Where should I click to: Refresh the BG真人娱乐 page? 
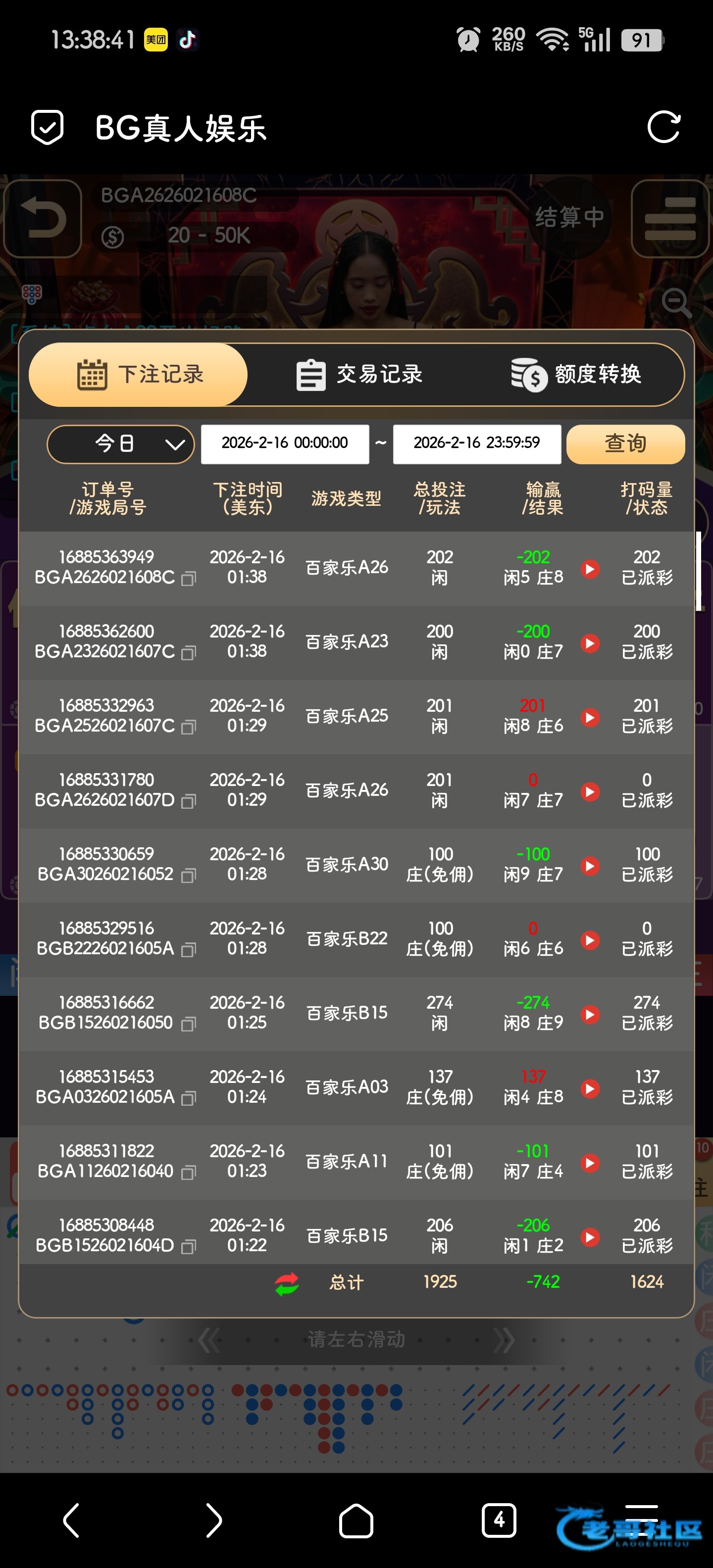point(663,127)
